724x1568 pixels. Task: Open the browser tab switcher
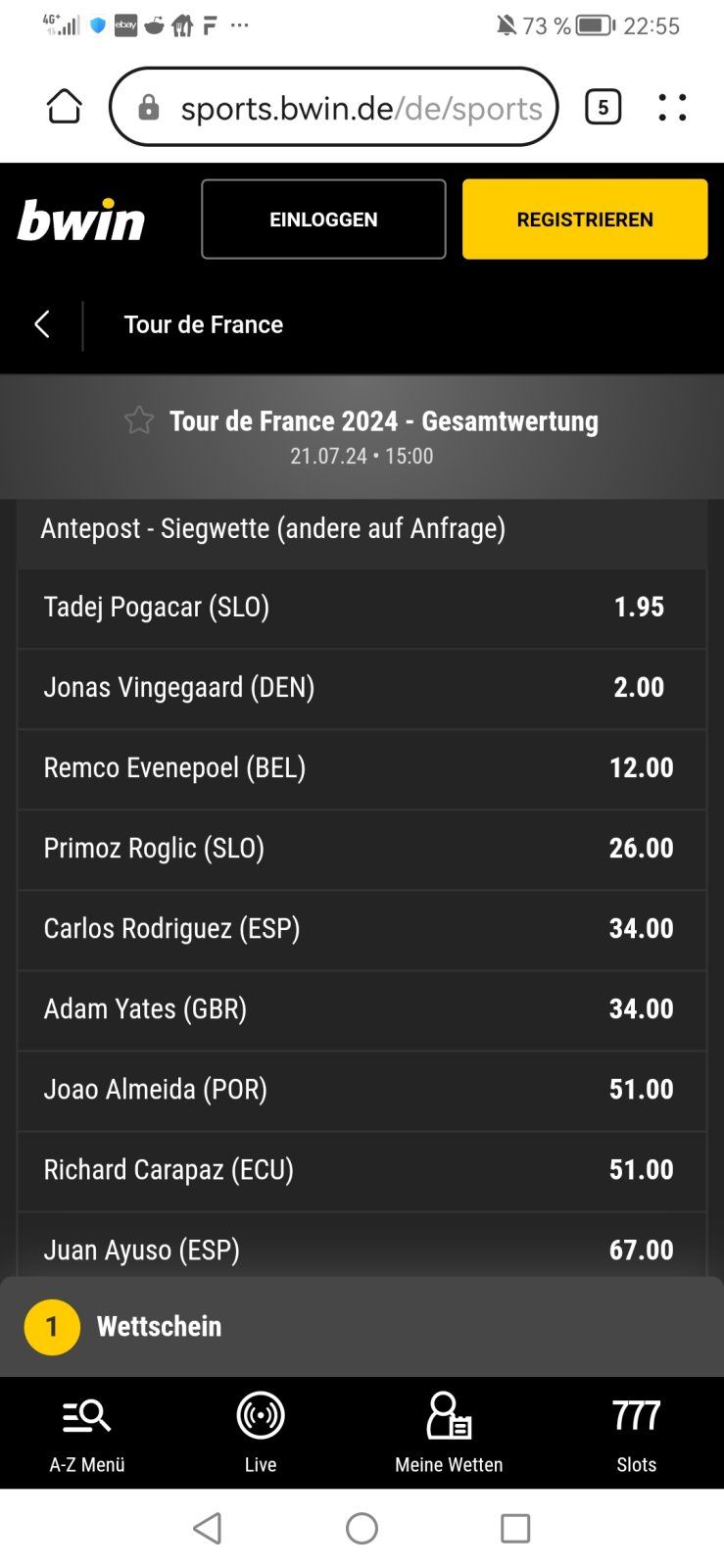pyautogui.click(x=603, y=107)
